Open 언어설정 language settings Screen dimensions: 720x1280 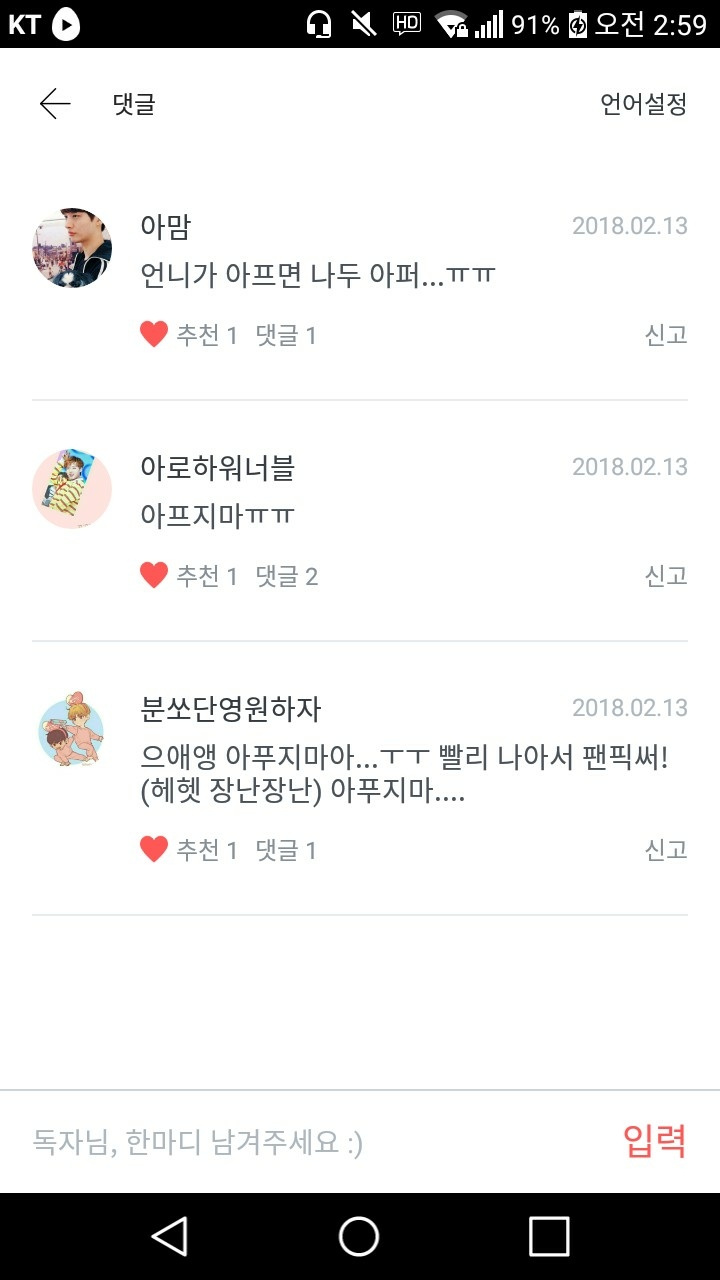click(x=643, y=104)
